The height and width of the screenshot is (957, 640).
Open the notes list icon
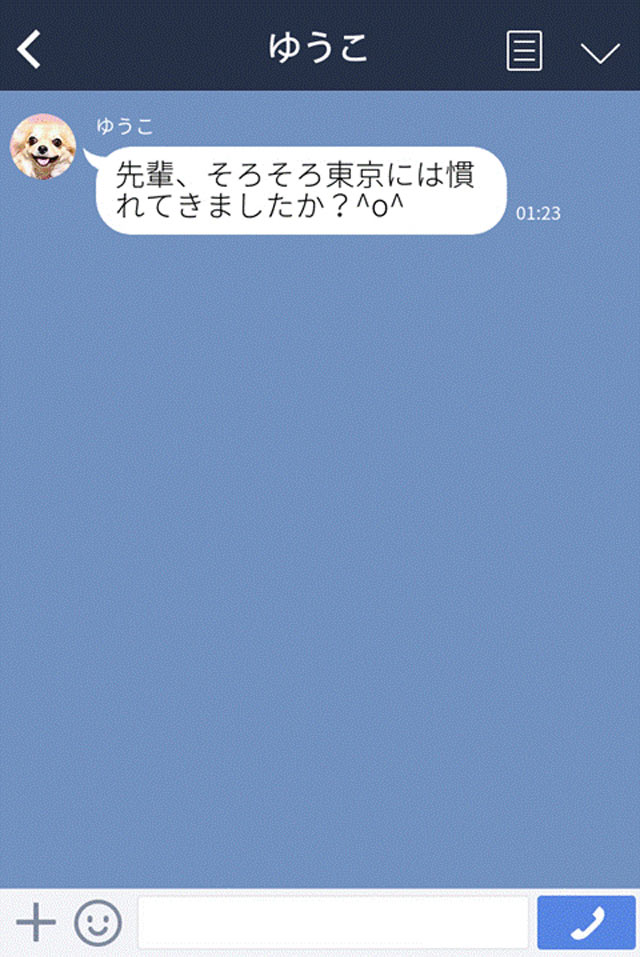pos(525,49)
